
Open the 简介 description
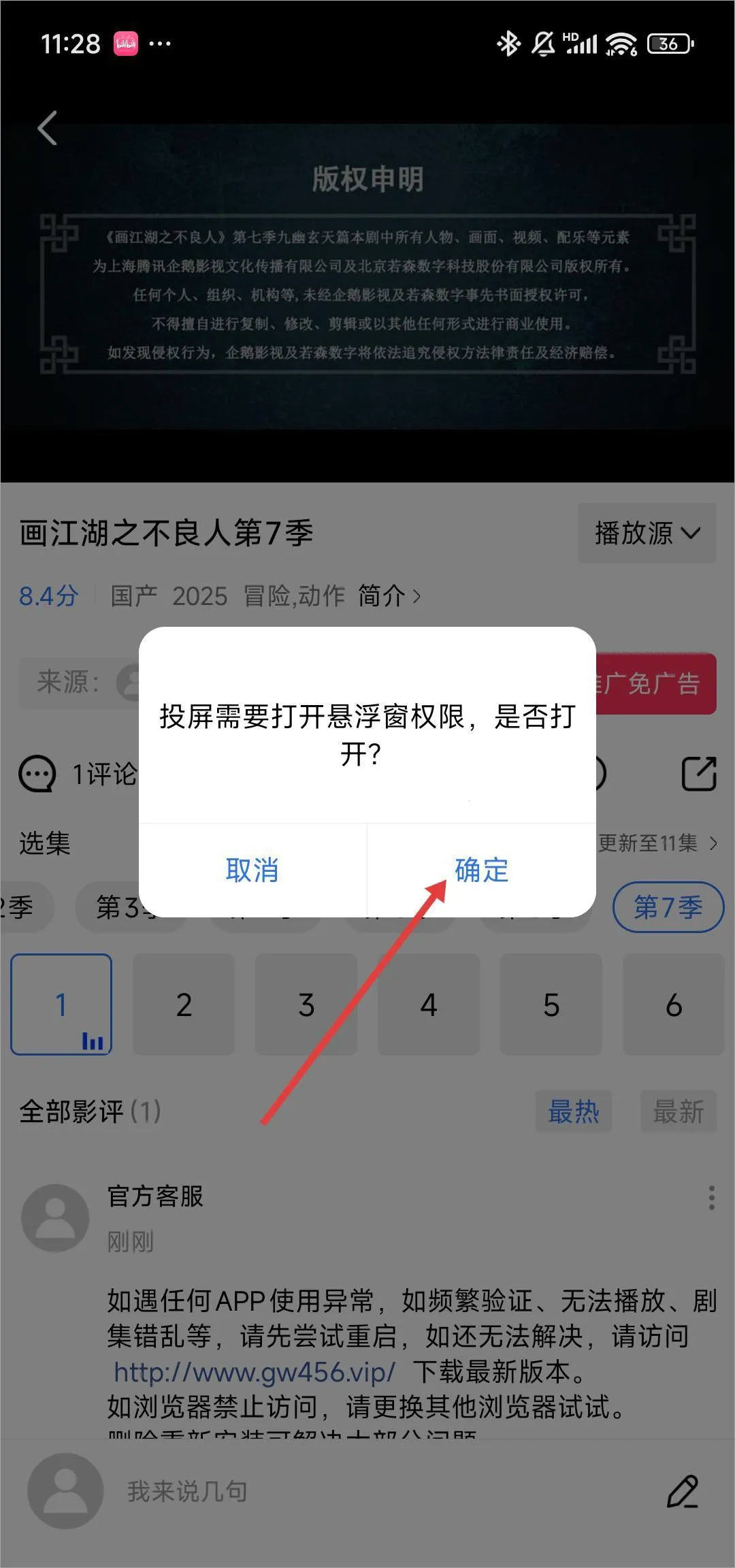[389, 596]
